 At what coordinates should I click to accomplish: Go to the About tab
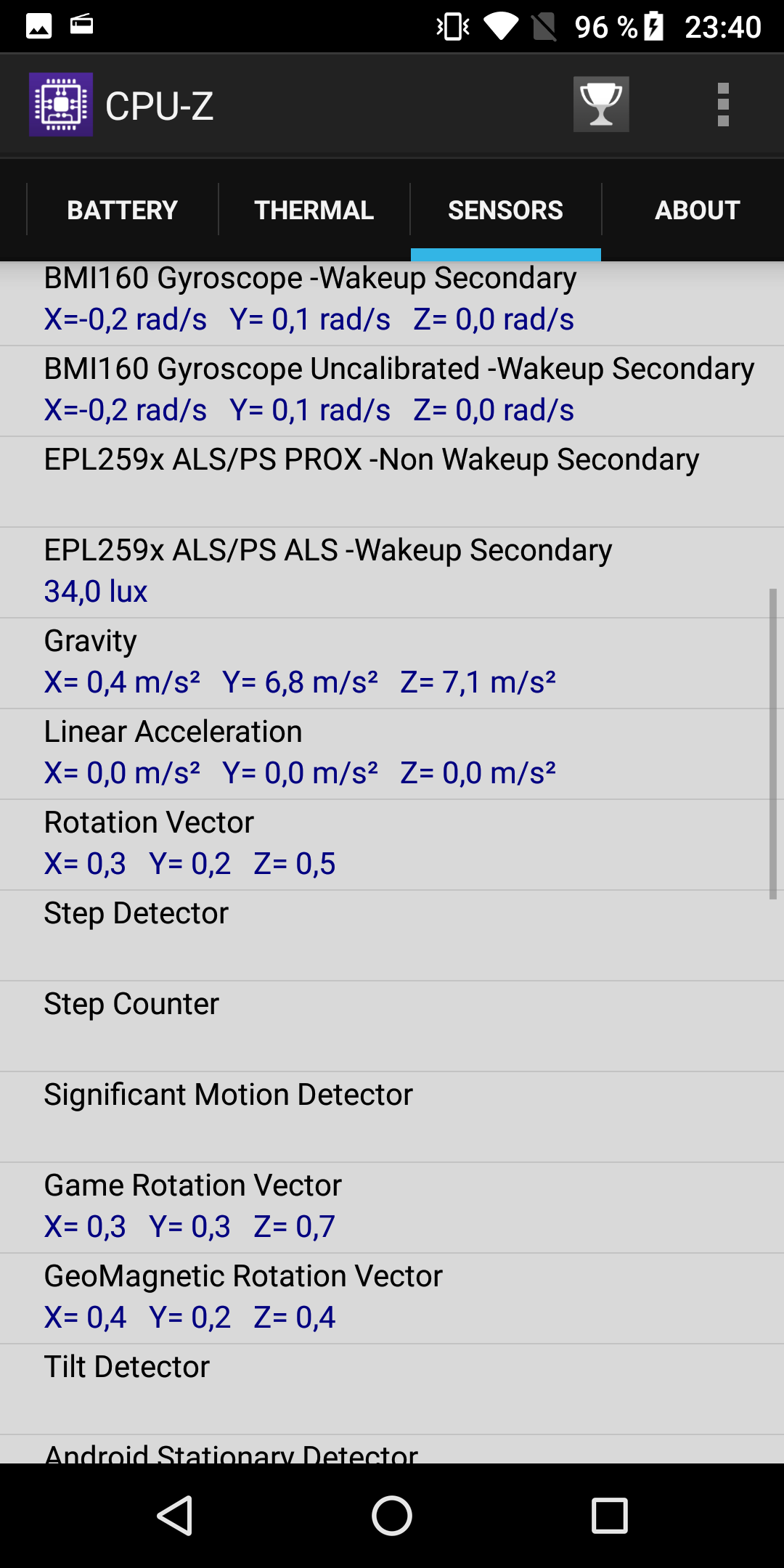pos(697,210)
